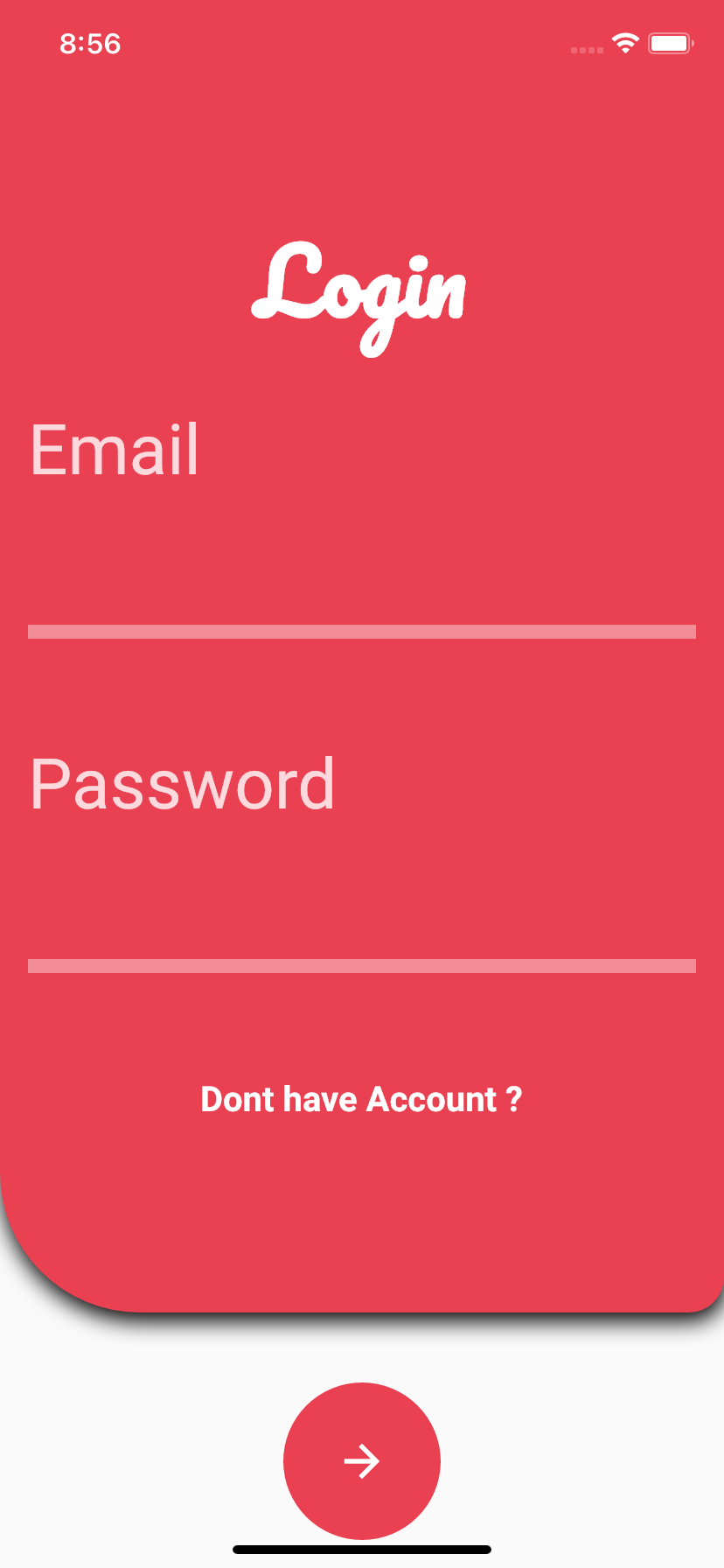
Task: Click the home indicator bar at bottom
Action: pos(361,1543)
